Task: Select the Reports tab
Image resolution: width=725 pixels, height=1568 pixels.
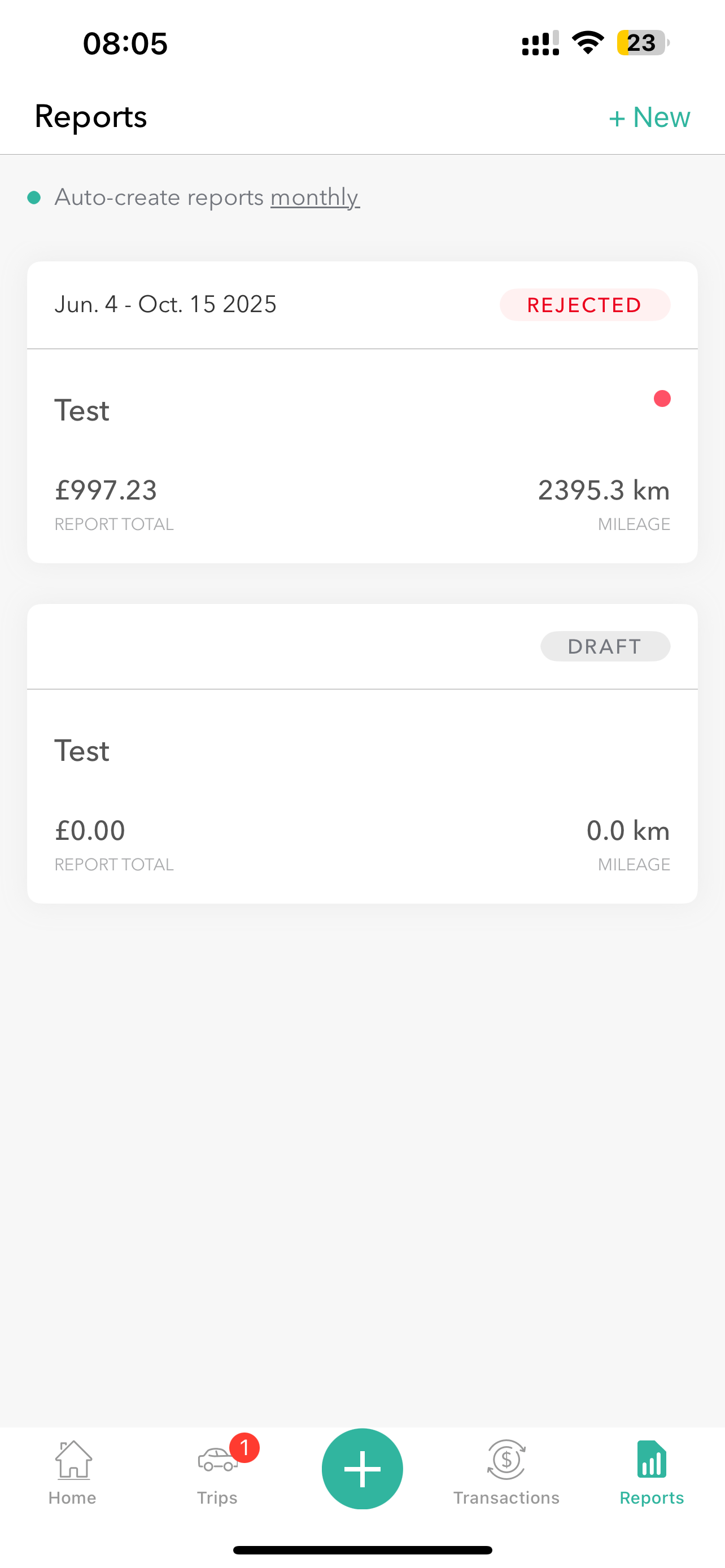Action: coord(652,1472)
